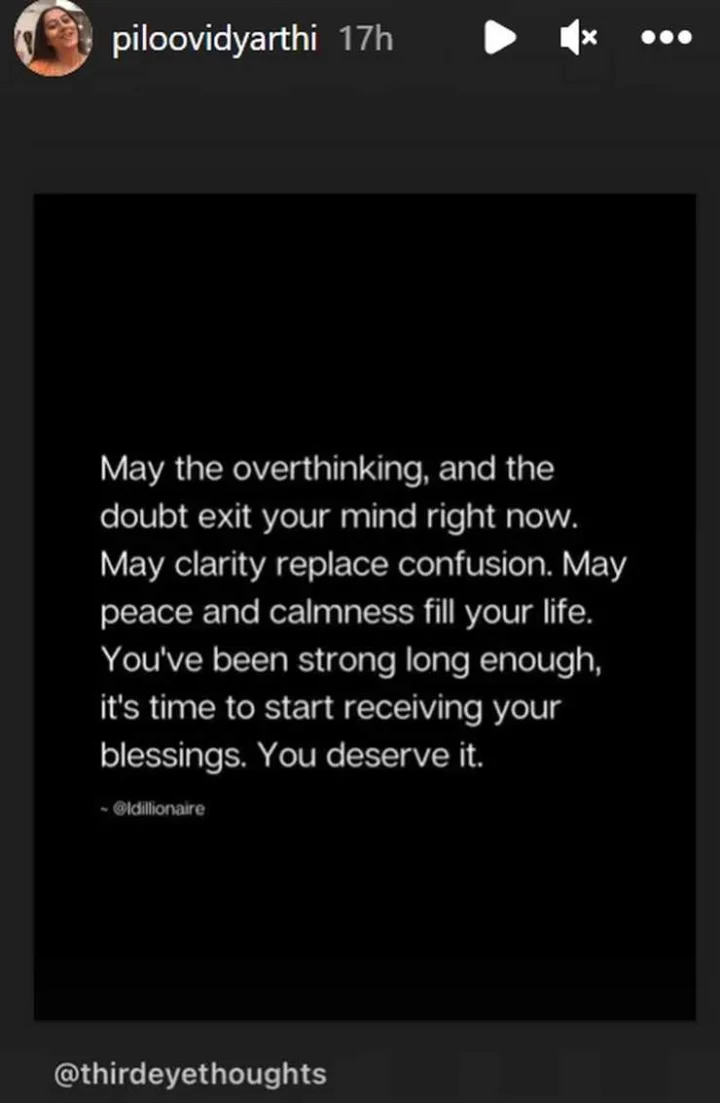Unmute the story sound

click(x=579, y=39)
